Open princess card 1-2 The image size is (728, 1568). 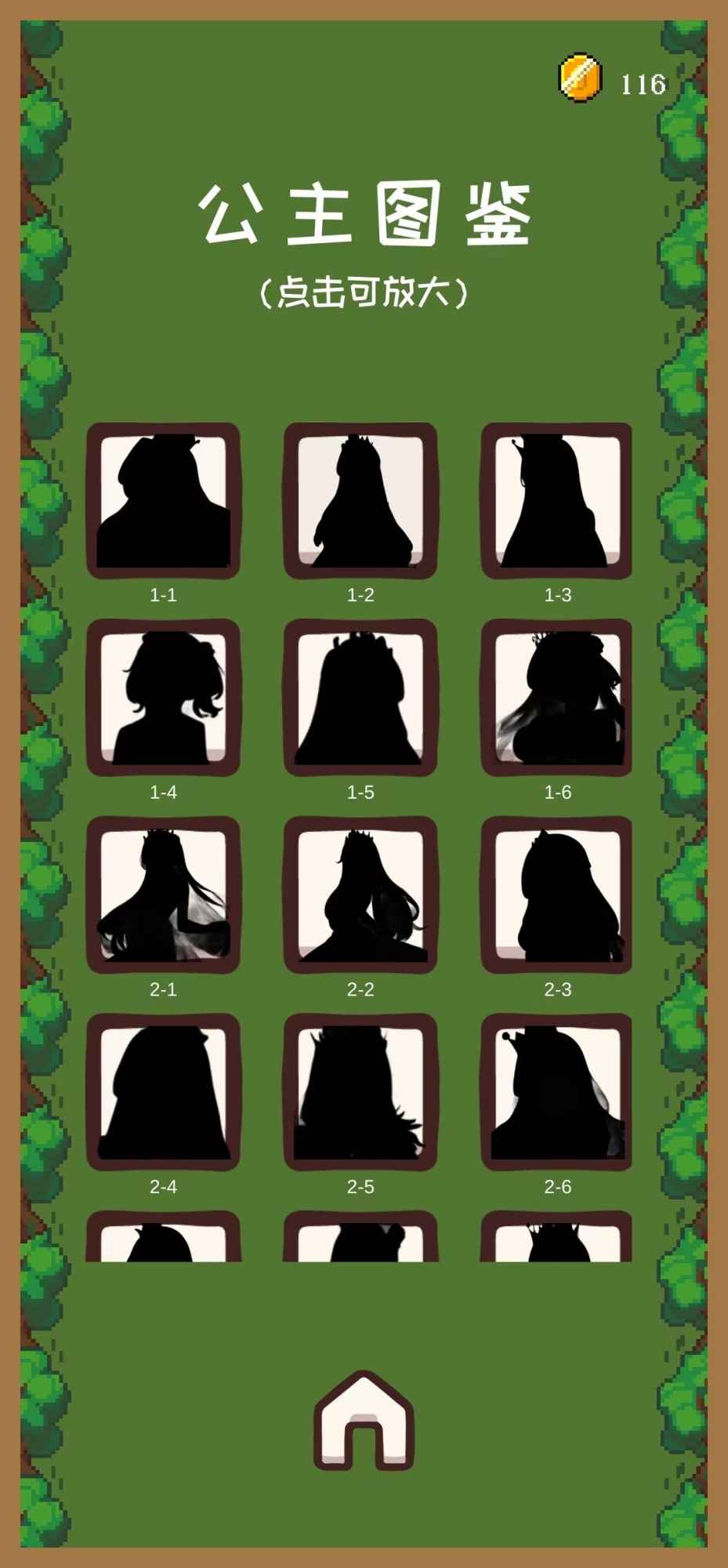point(360,501)
